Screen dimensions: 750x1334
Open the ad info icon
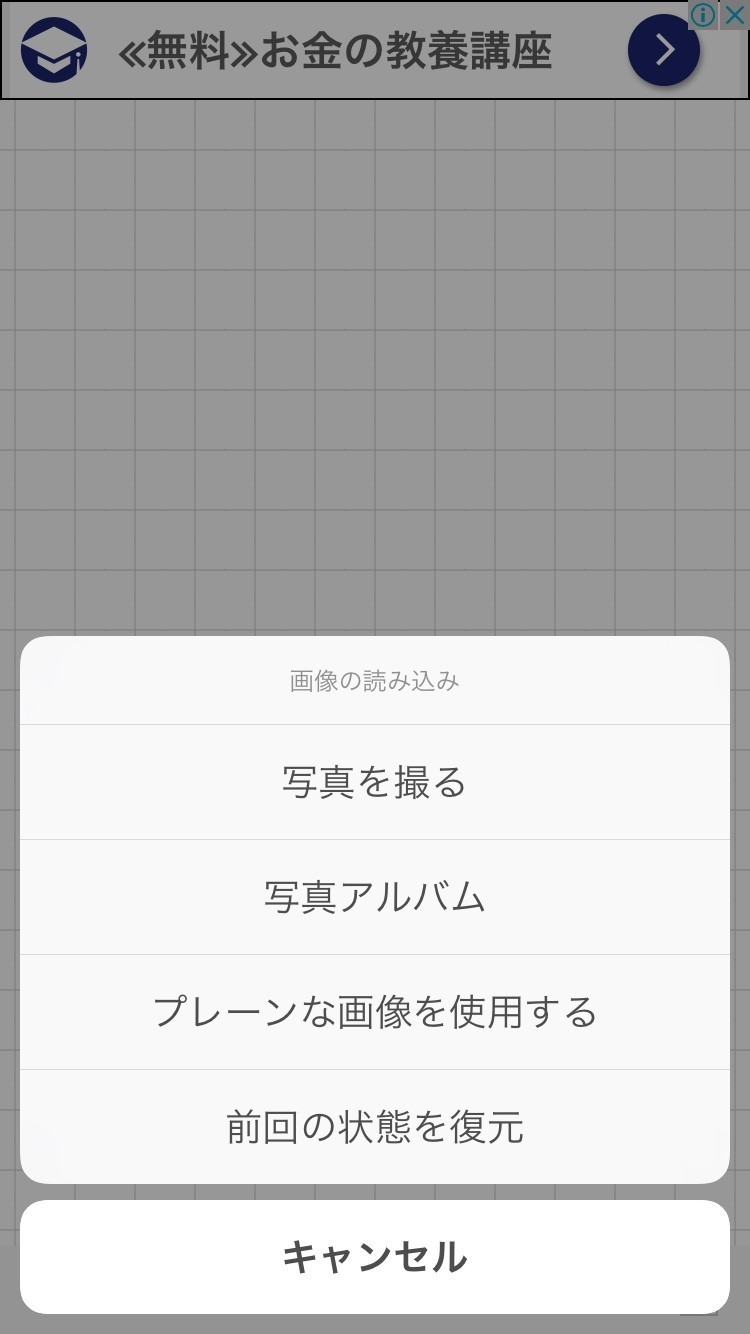(704, 14)
